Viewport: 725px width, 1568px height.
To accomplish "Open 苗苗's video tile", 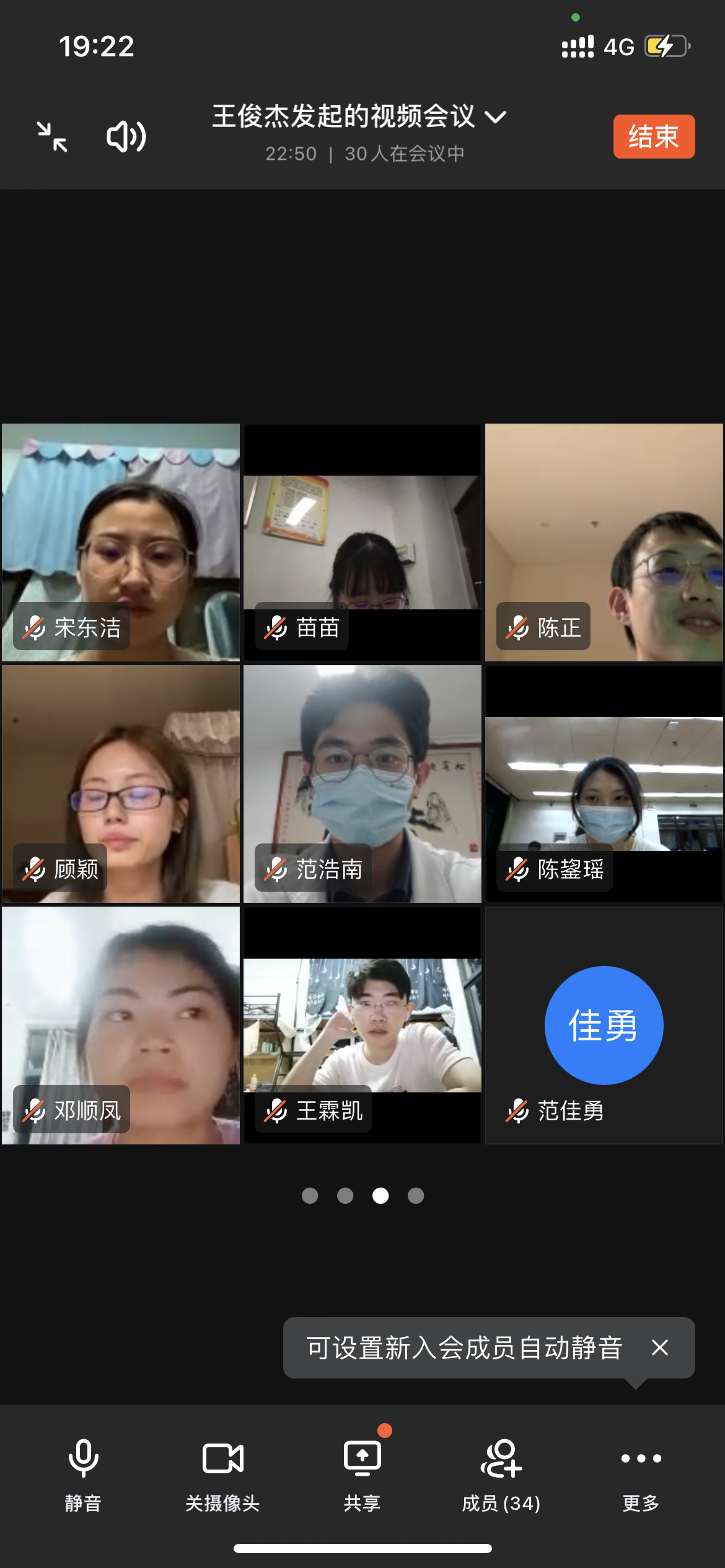I will [362, 542].
